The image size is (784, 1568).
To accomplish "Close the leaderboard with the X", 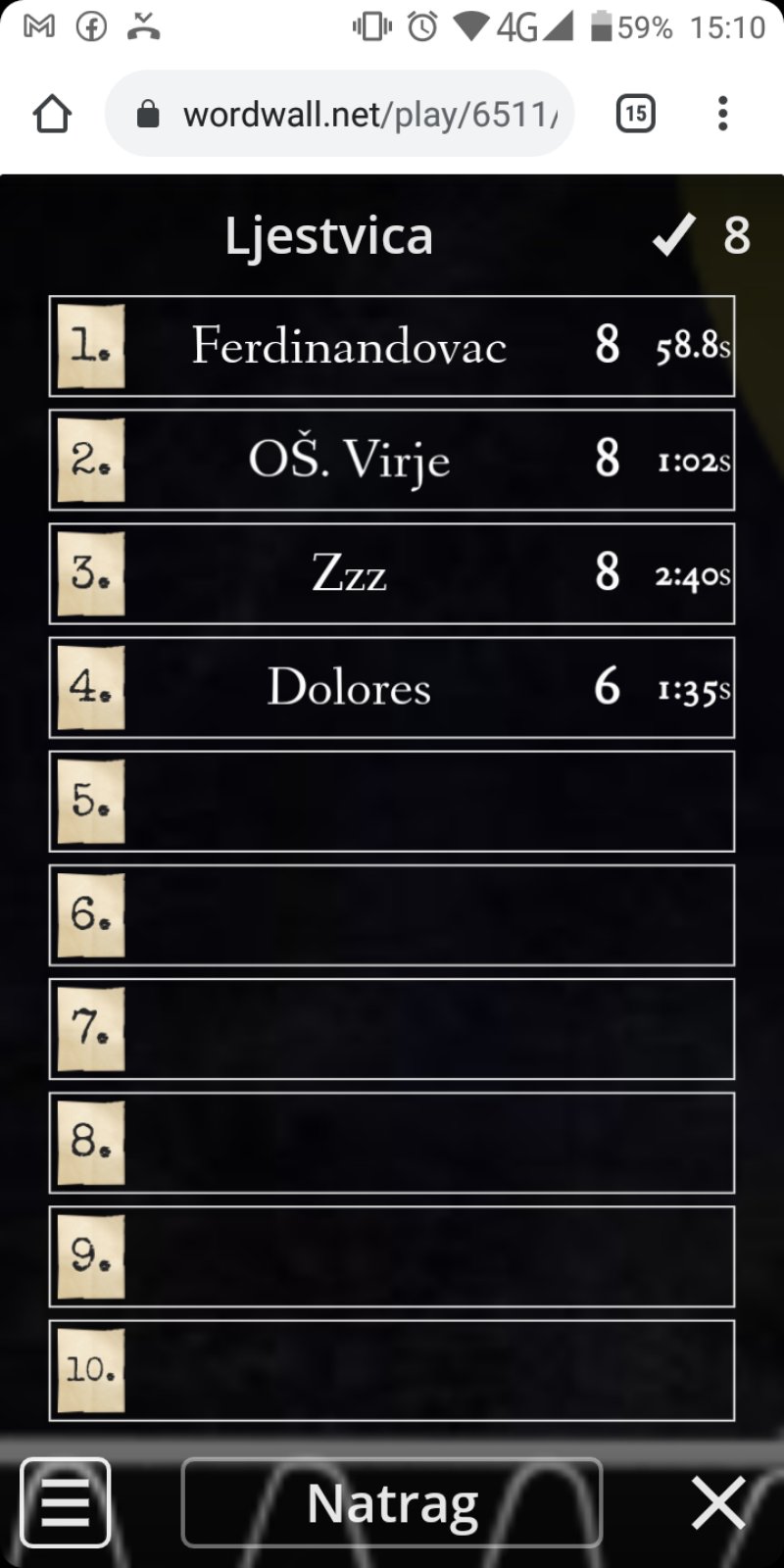I will tap(718, 1502).
